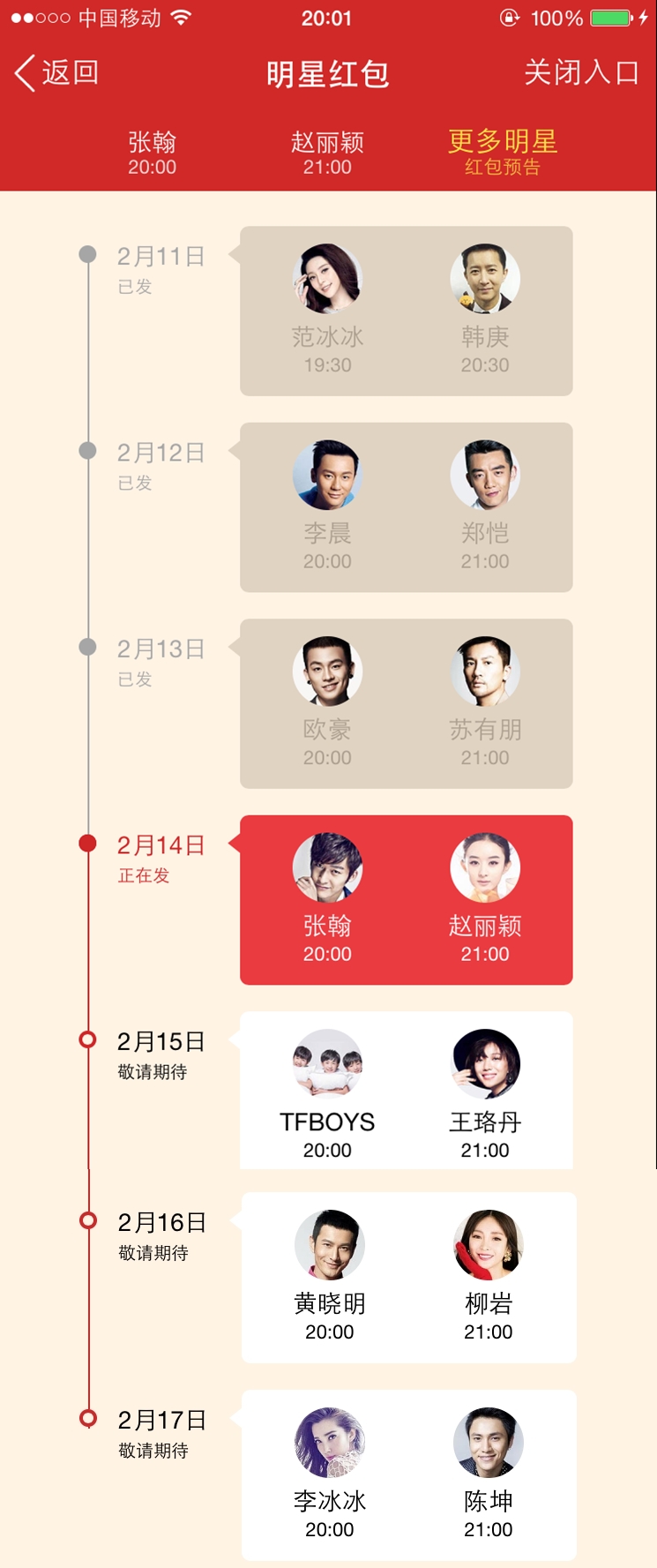This screenshot has width=657, height=1568.
Task: Open 赵丽颖's 21:00 red packet on 2月14日
Action: pos(485,897)
